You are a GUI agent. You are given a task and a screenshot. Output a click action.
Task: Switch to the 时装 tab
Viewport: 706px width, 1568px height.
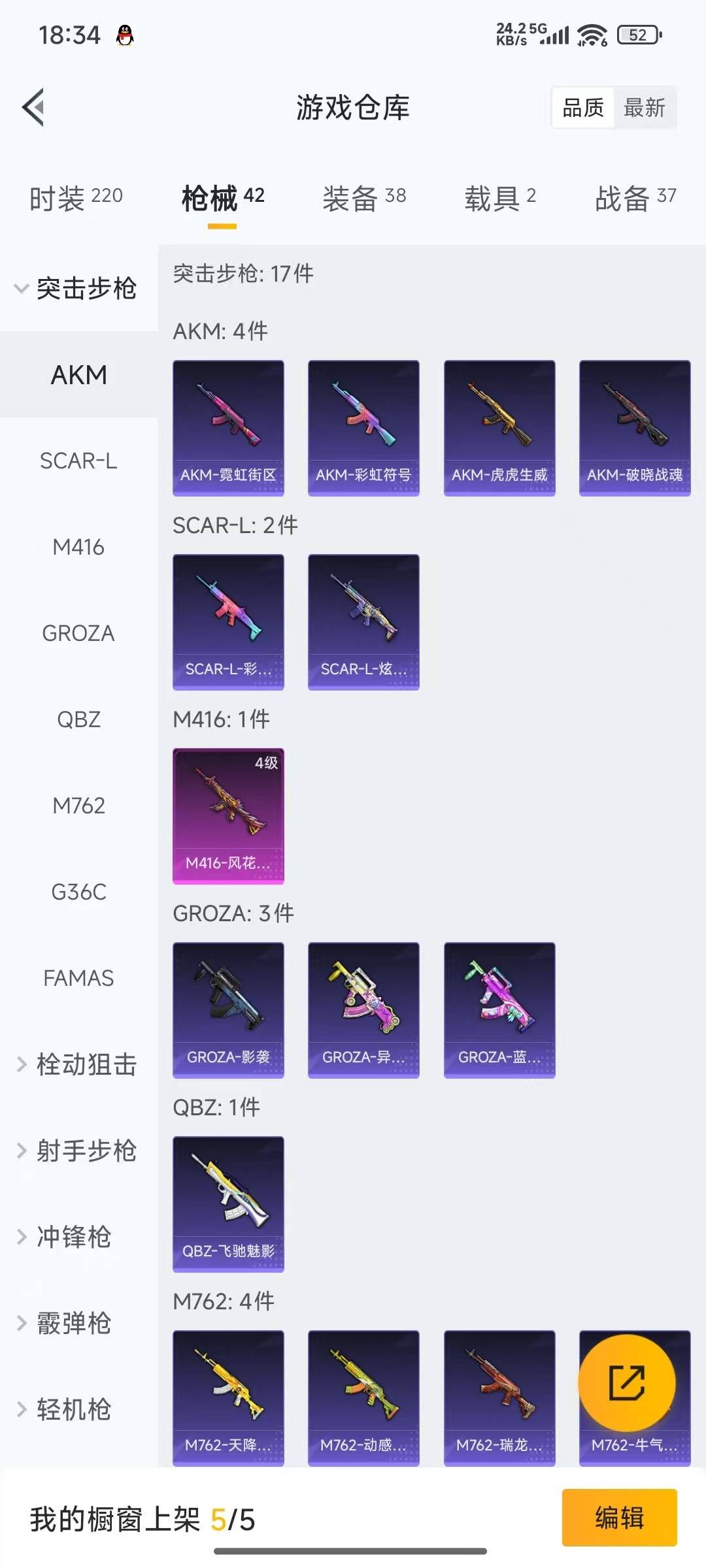(76, 197)
